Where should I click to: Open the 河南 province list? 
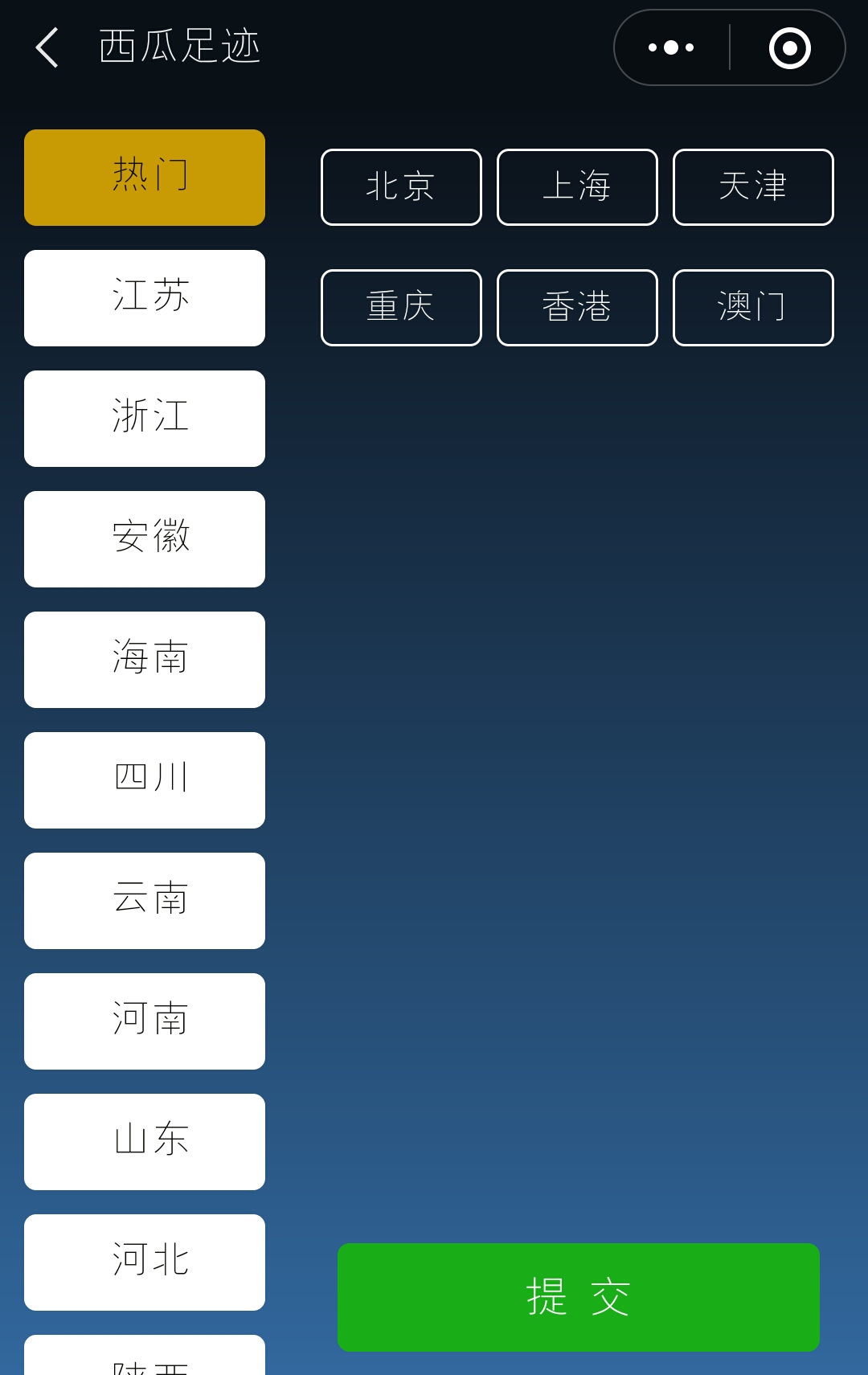145,1021
